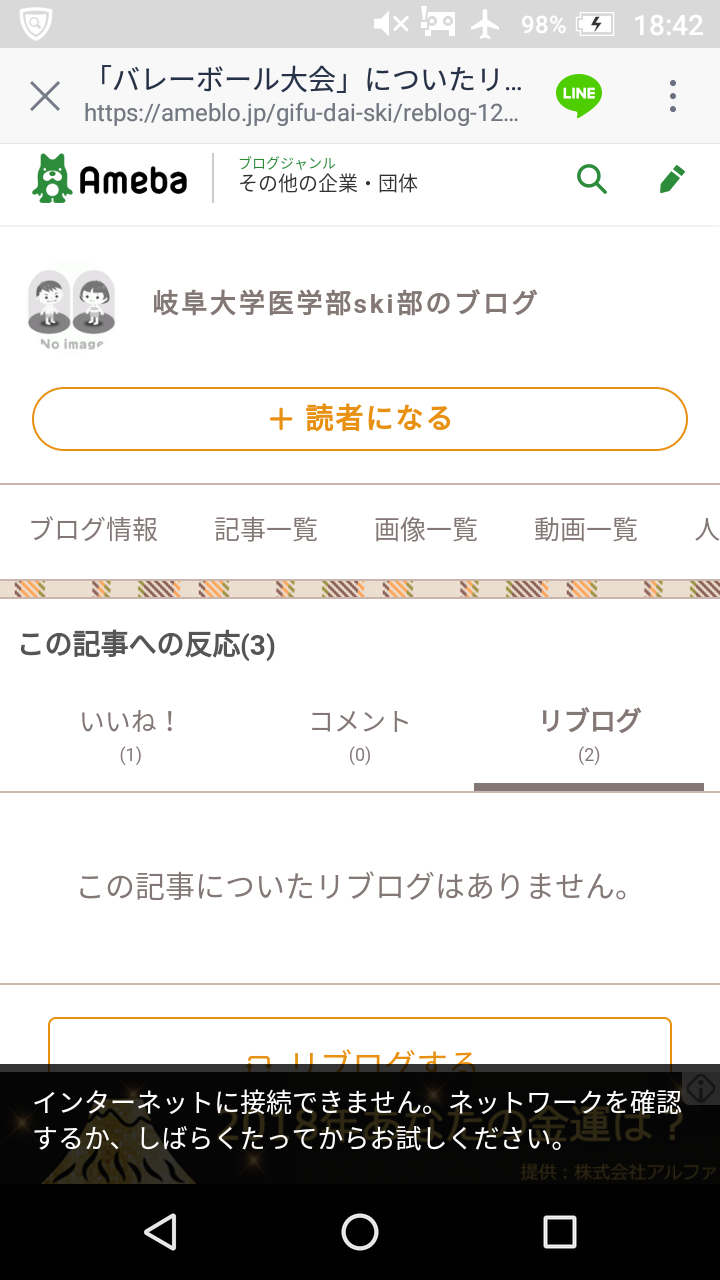Open 動画一覧 video list
The width and height of the screenshot is (720, 1280).
point(586,529)
